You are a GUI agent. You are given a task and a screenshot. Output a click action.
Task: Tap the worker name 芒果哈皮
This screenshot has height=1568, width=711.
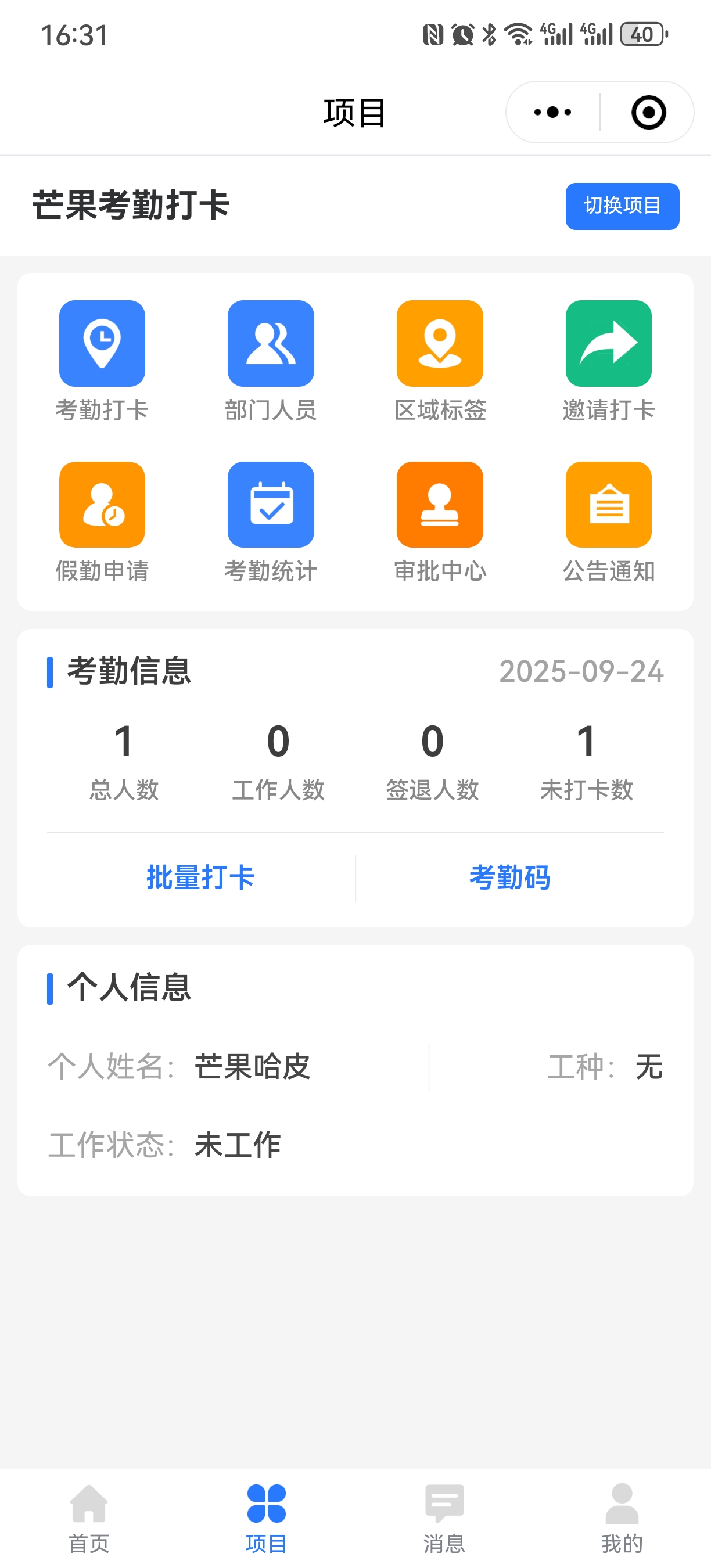[252, 1064]
